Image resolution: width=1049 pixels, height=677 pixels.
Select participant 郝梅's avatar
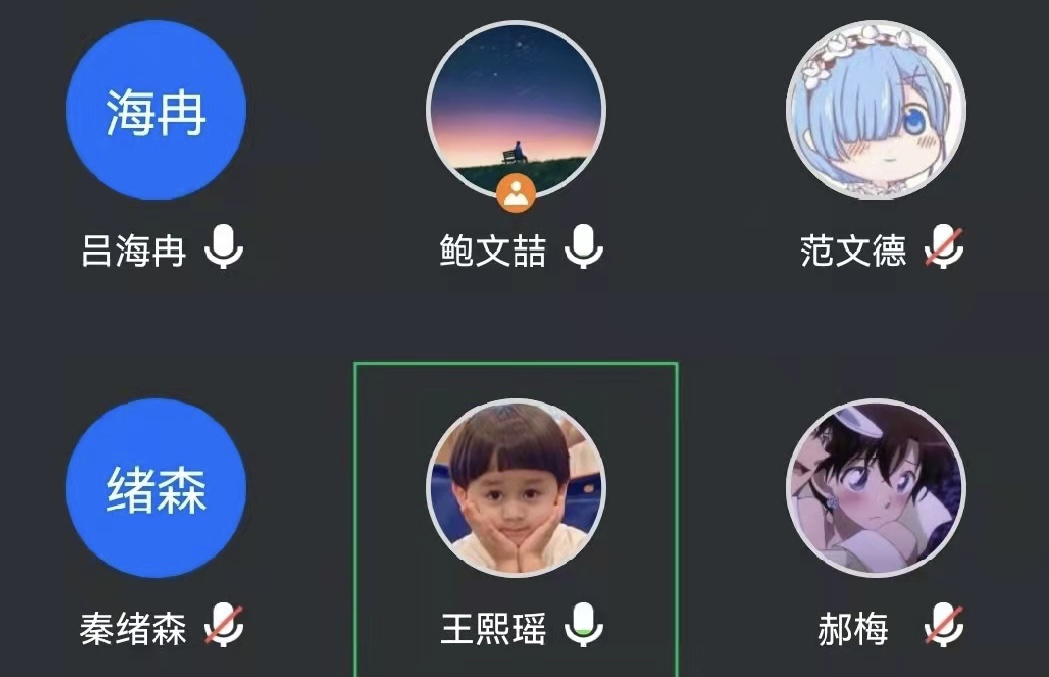point(876,488)
